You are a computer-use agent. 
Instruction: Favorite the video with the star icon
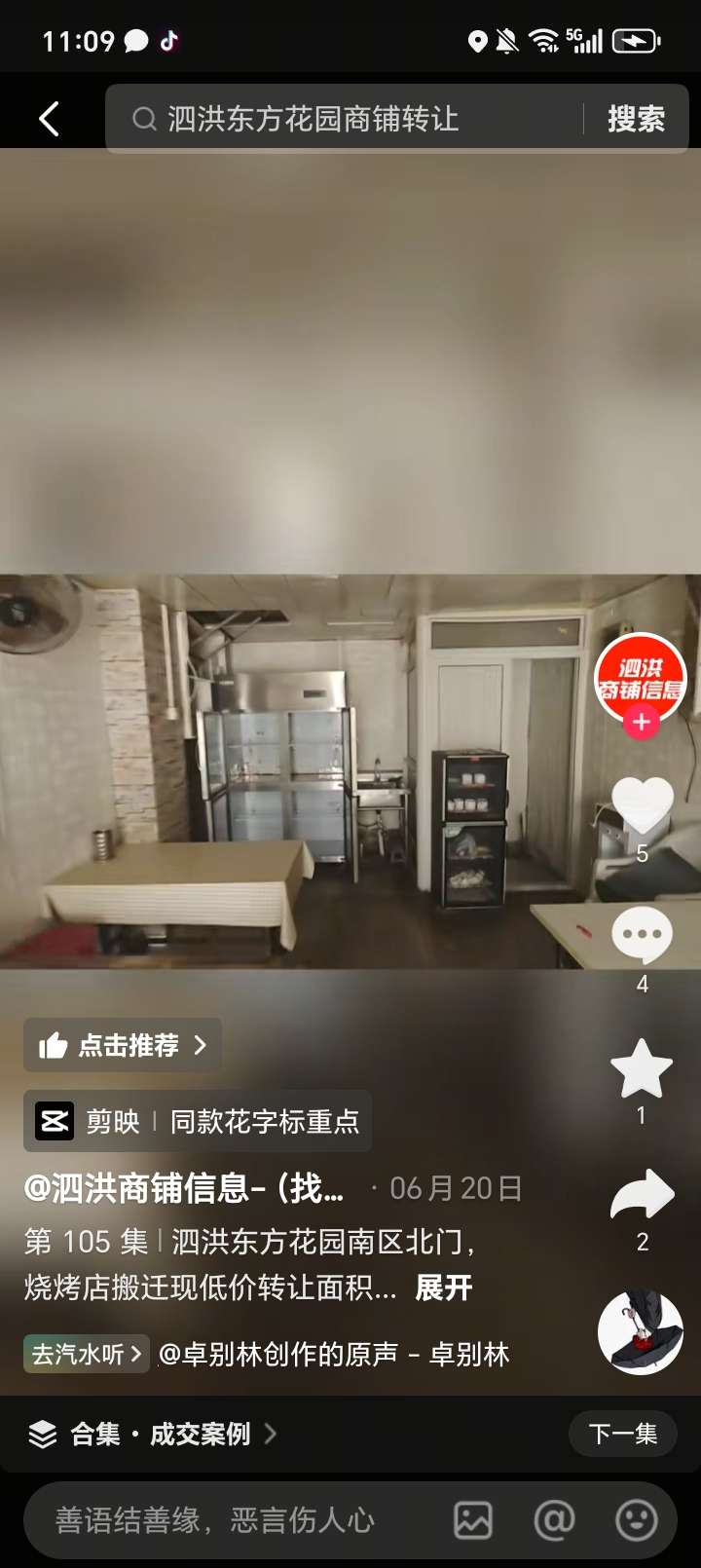[x=642, y=1068]
